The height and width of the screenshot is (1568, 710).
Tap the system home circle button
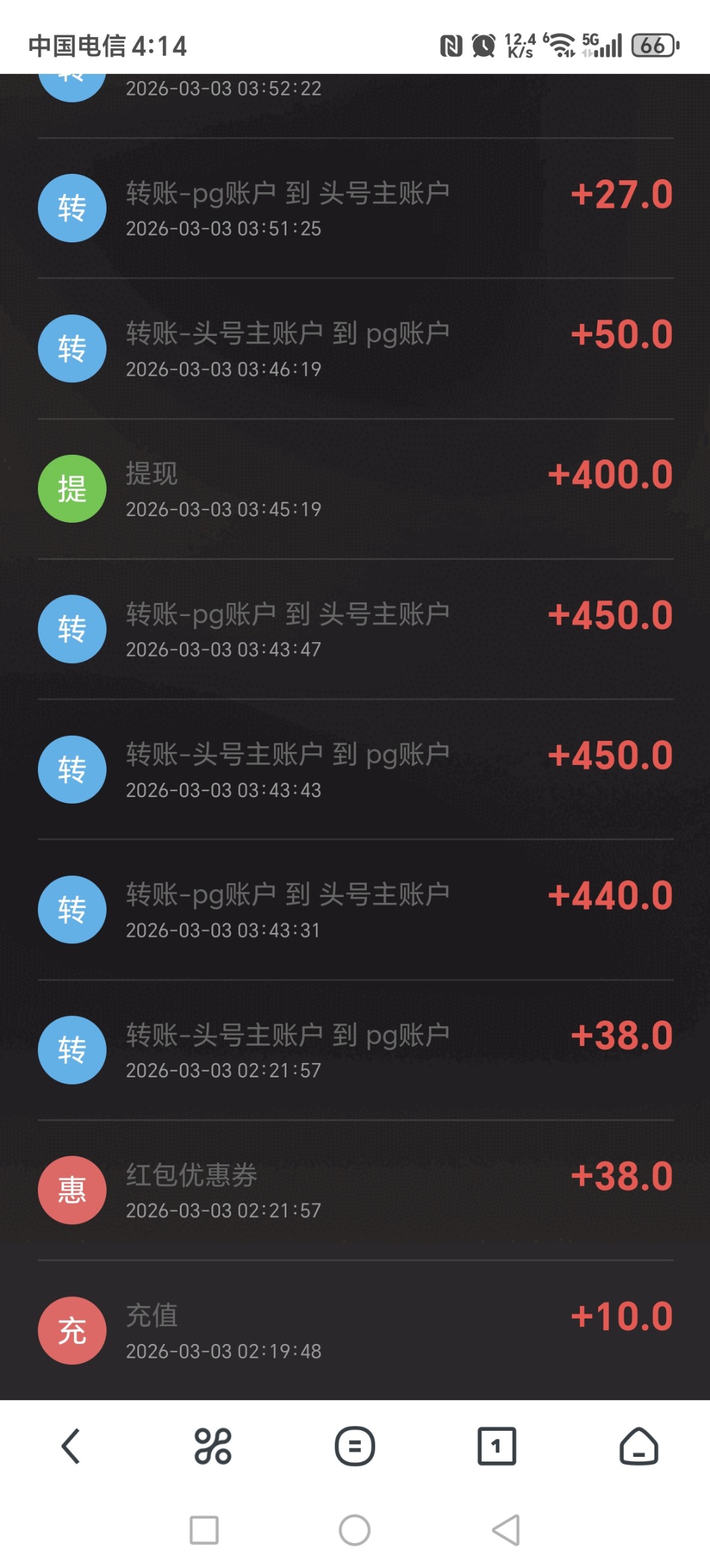coord(354,1530)
